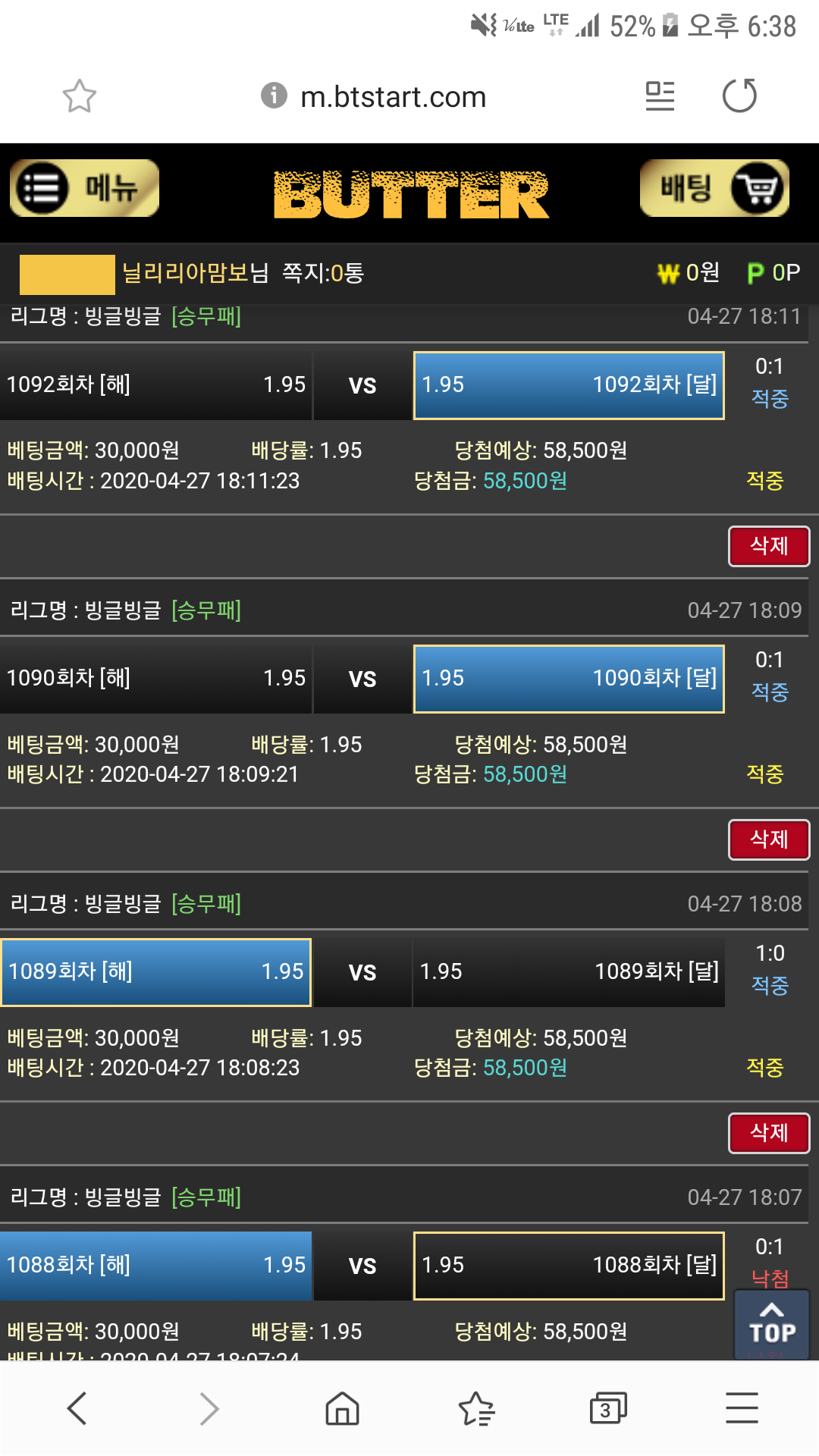Open reader mode icon in address bar
Screen dimensions: 819x1456
(660, 96)
